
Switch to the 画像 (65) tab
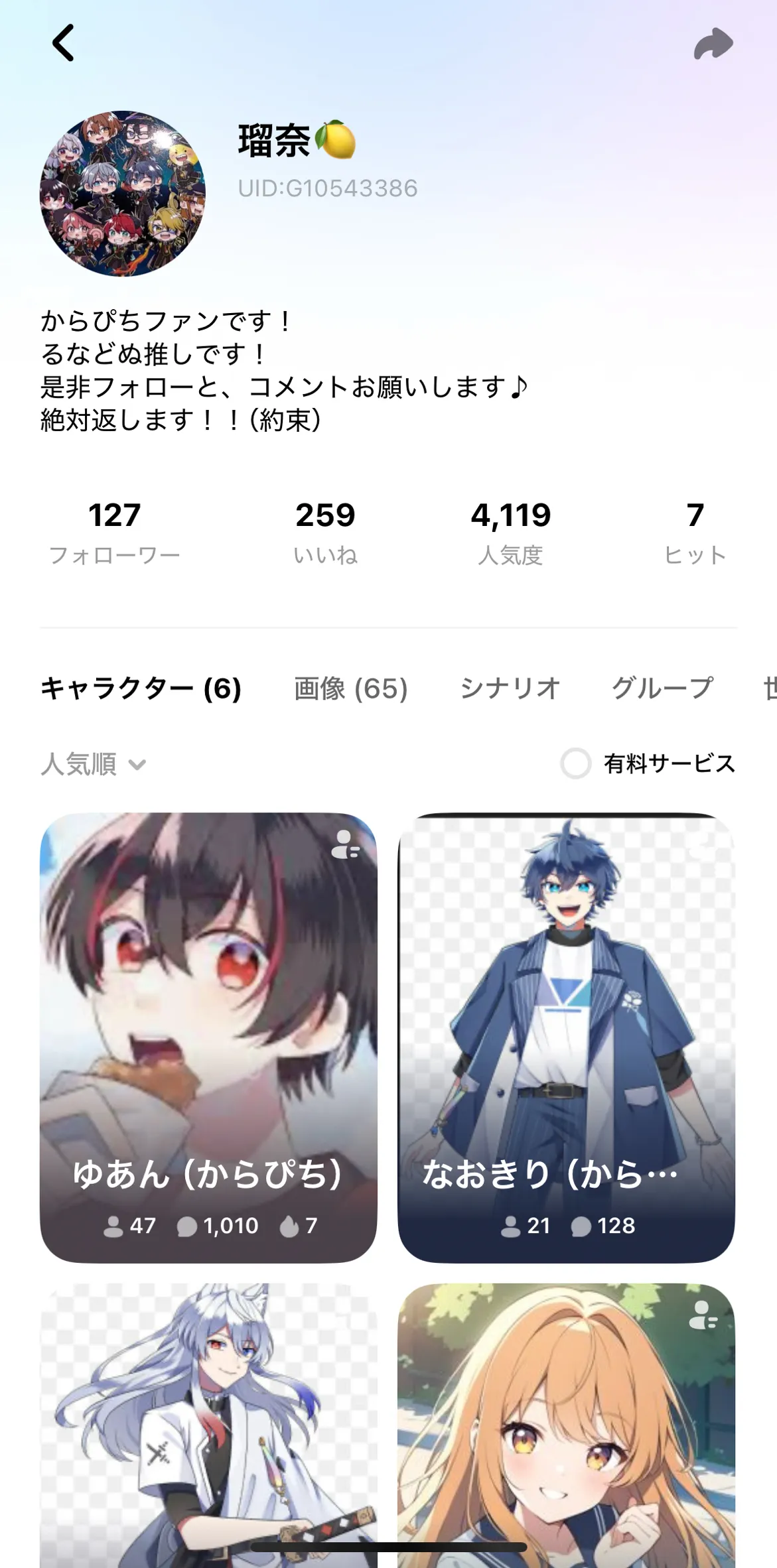(x=350, y=688)
